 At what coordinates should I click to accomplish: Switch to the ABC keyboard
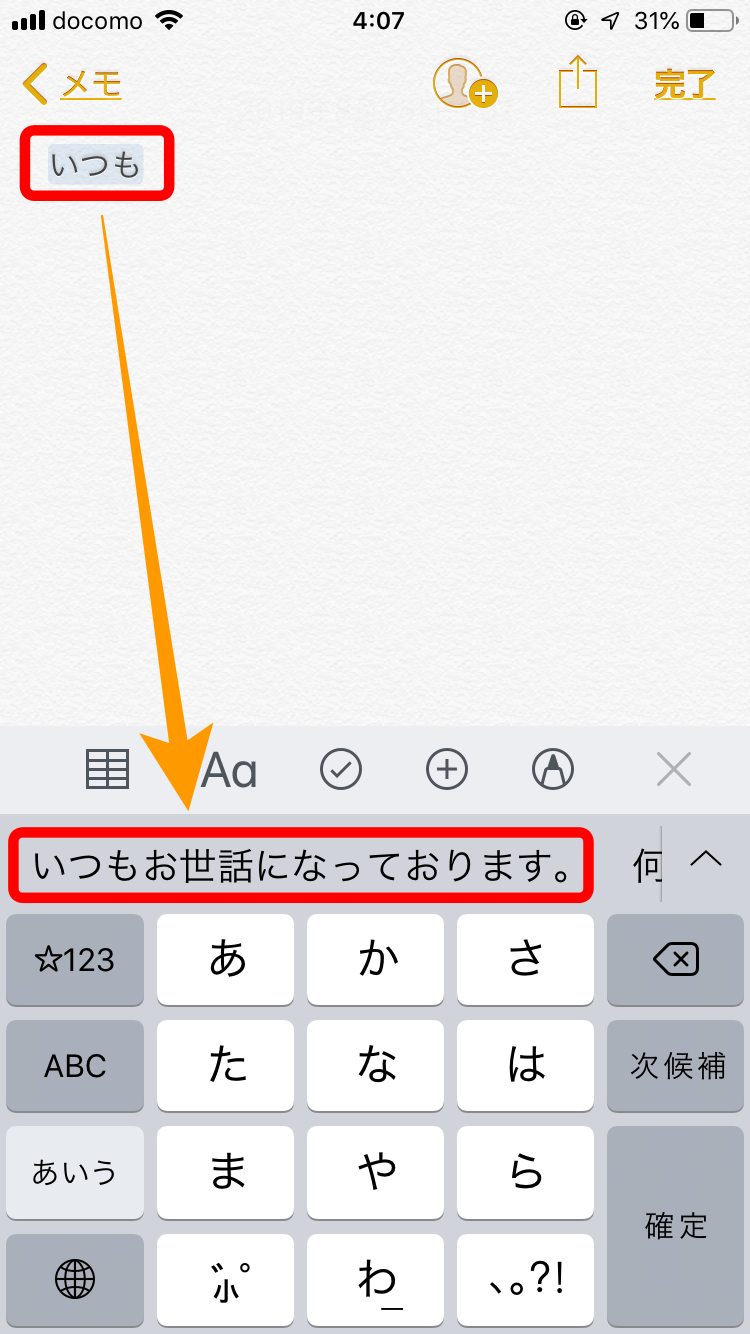coord(75,1066)
